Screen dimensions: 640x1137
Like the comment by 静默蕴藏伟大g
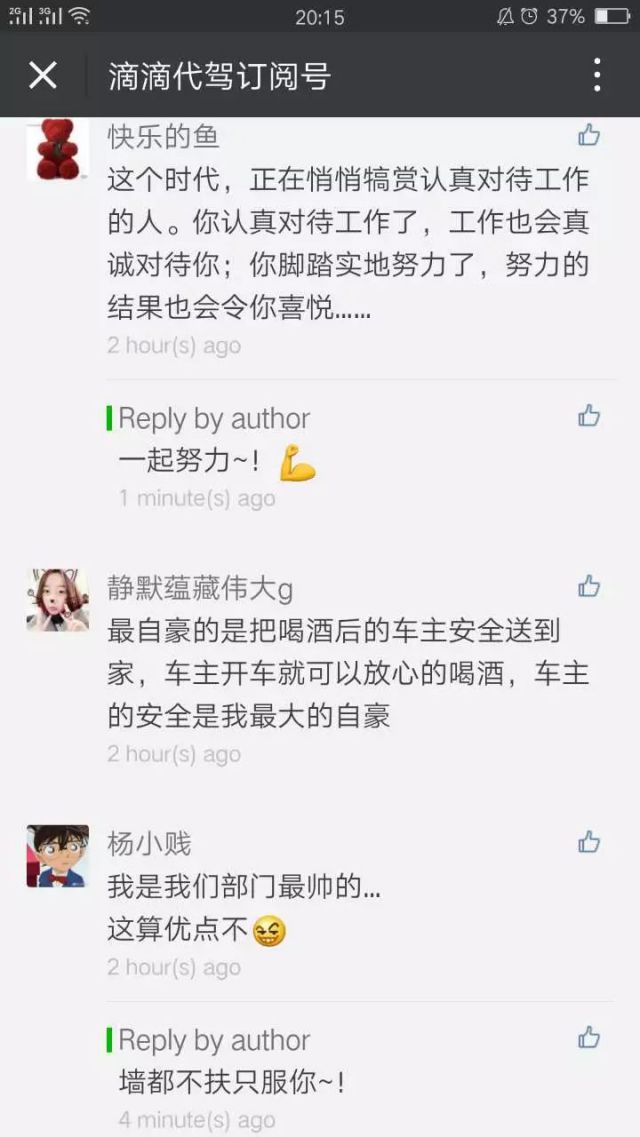point(589,586)
